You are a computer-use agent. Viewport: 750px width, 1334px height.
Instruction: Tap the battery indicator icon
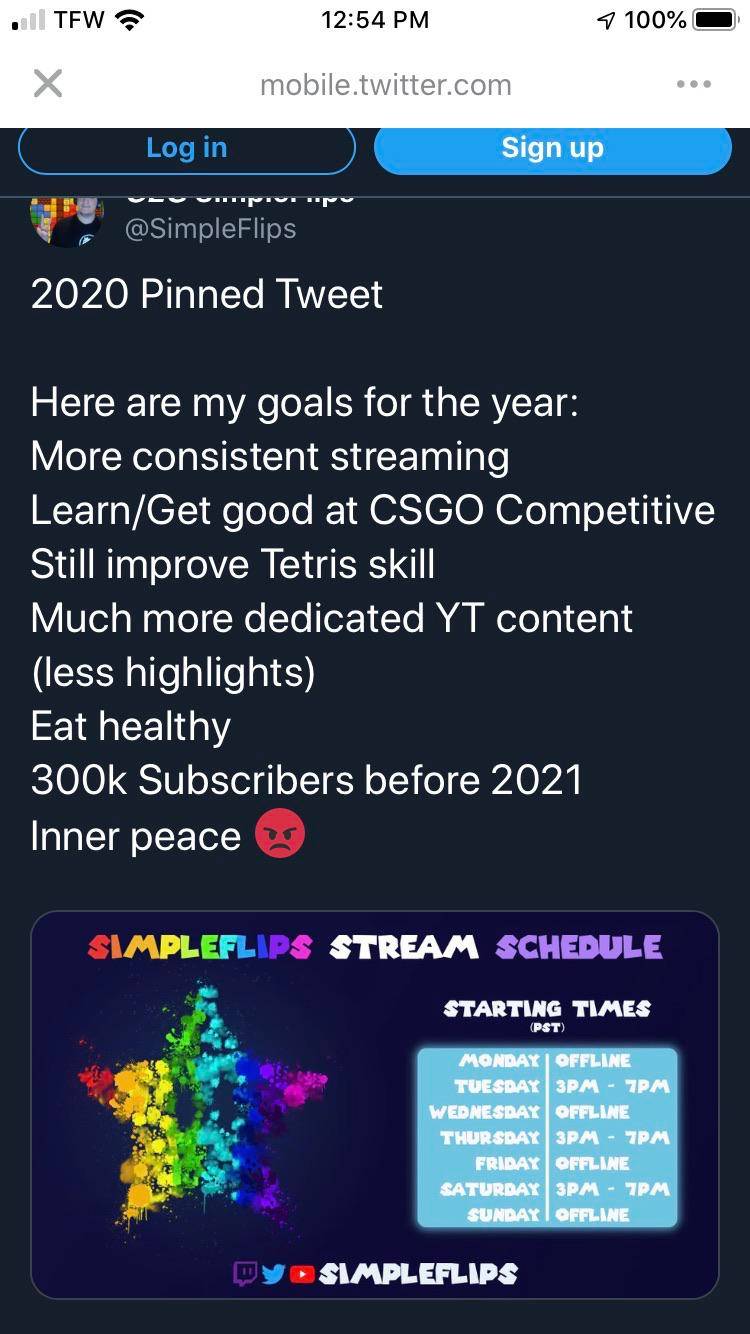[713, 19]
